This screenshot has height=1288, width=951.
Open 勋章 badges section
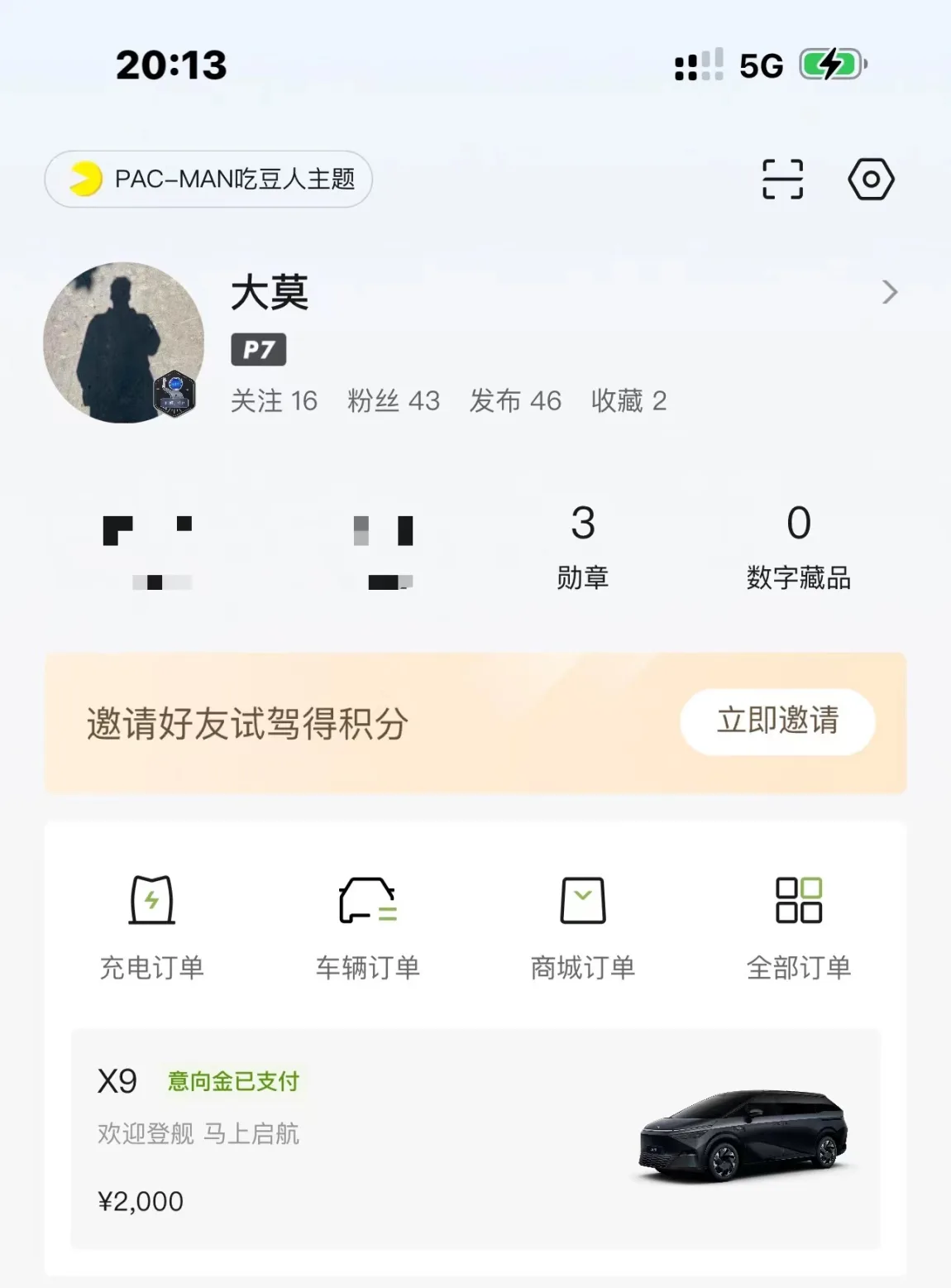[582, 546]
